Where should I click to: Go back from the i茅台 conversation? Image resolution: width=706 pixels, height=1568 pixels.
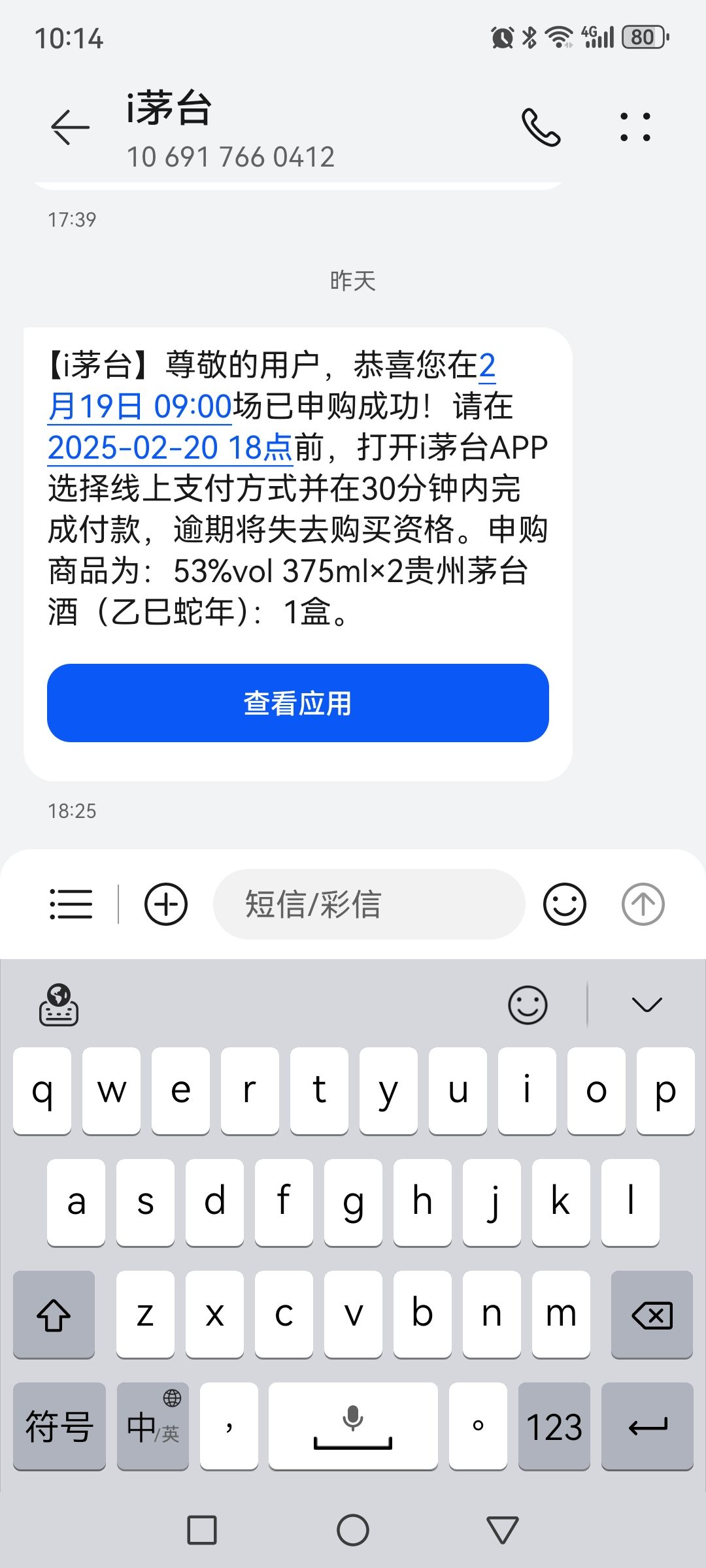(70, 126)
